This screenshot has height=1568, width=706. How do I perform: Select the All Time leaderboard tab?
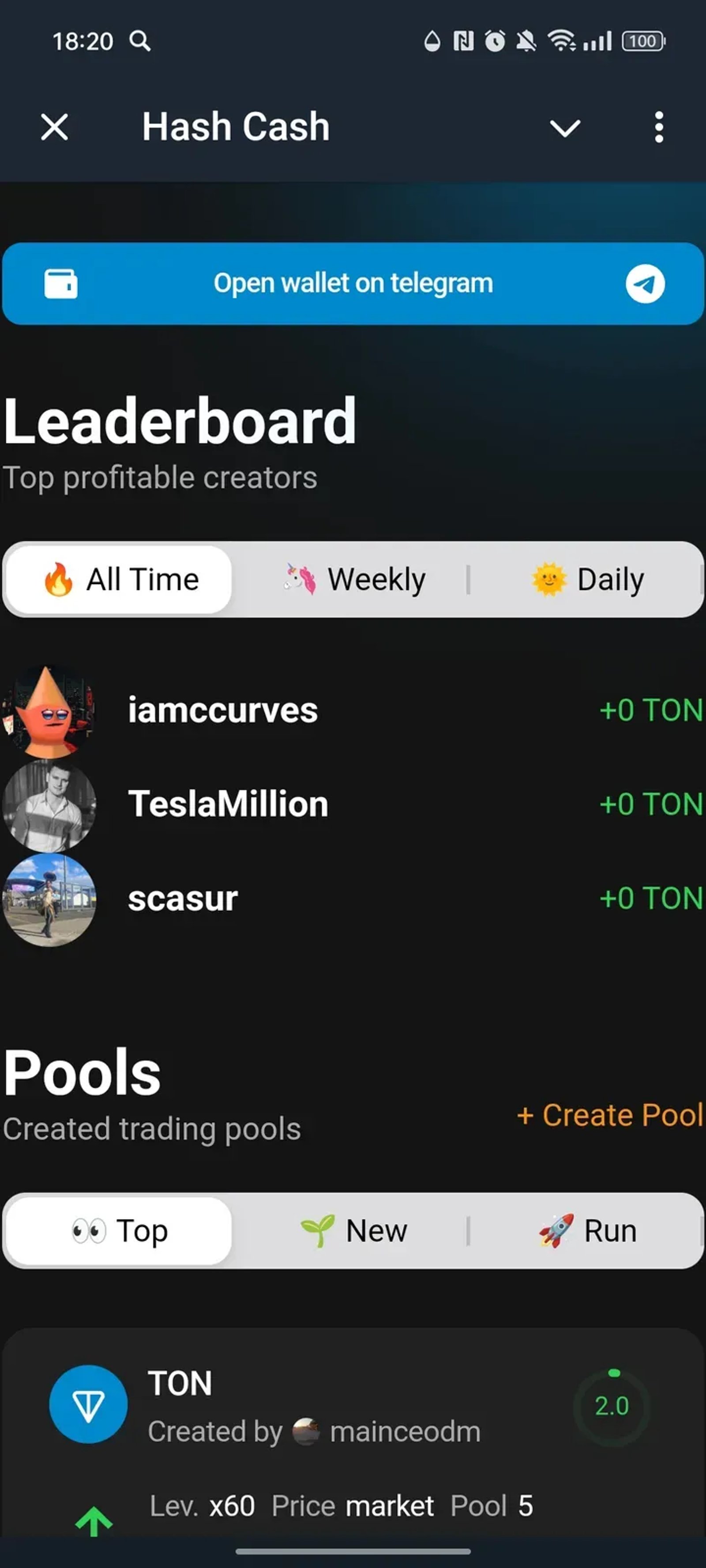point(120,579)
